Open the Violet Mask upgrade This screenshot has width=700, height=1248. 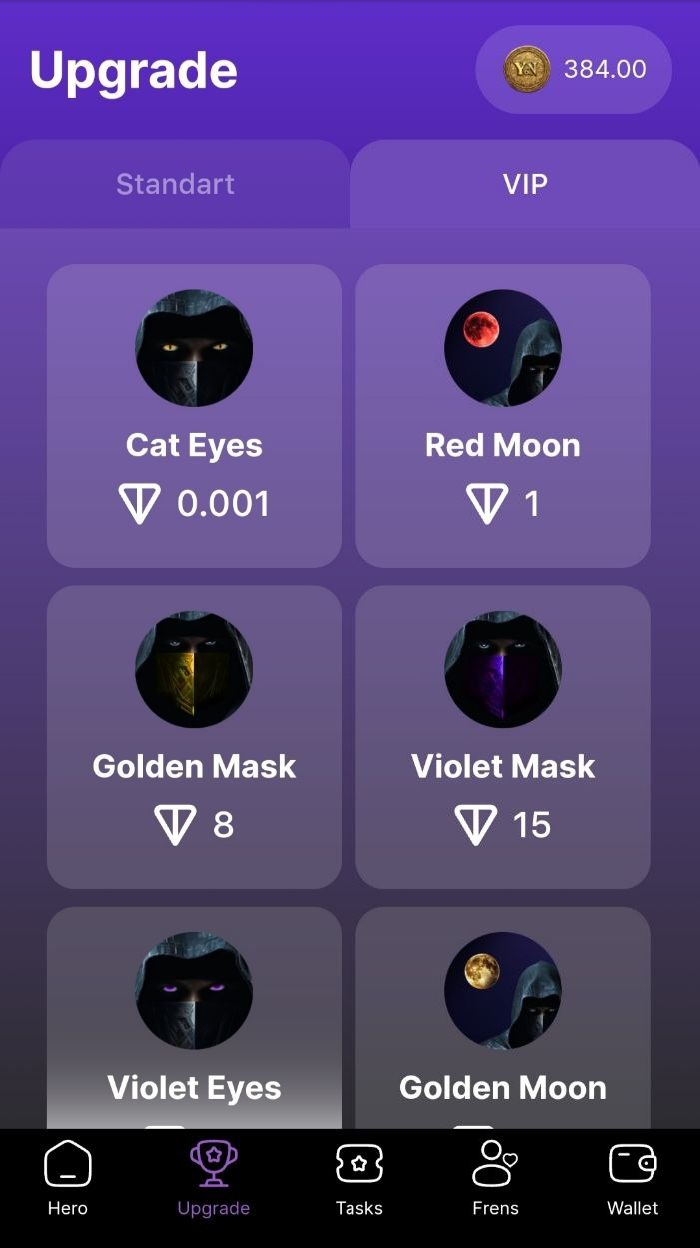[503, 737]
